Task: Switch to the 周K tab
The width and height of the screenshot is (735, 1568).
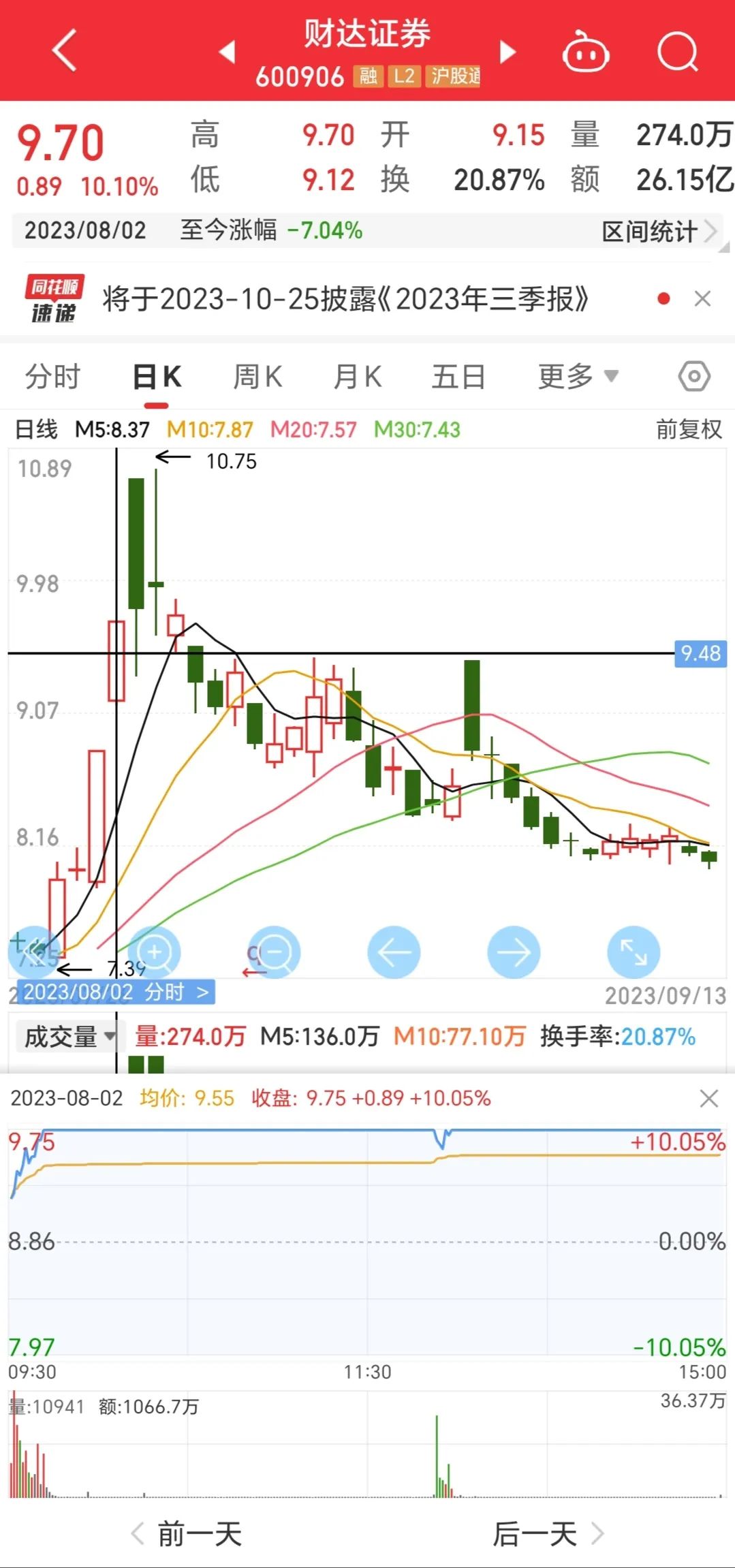Action: 257,377
